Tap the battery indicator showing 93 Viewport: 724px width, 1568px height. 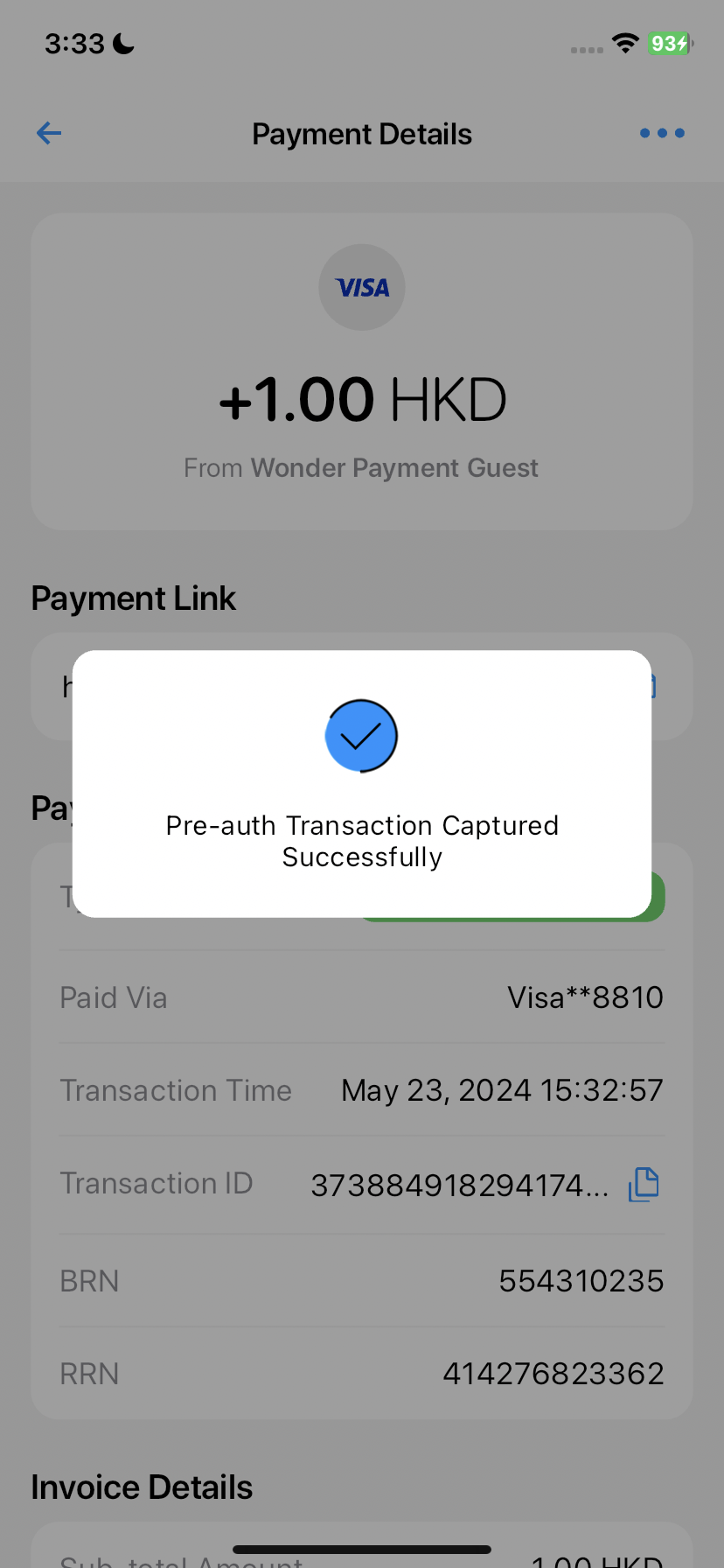(667, 43)
